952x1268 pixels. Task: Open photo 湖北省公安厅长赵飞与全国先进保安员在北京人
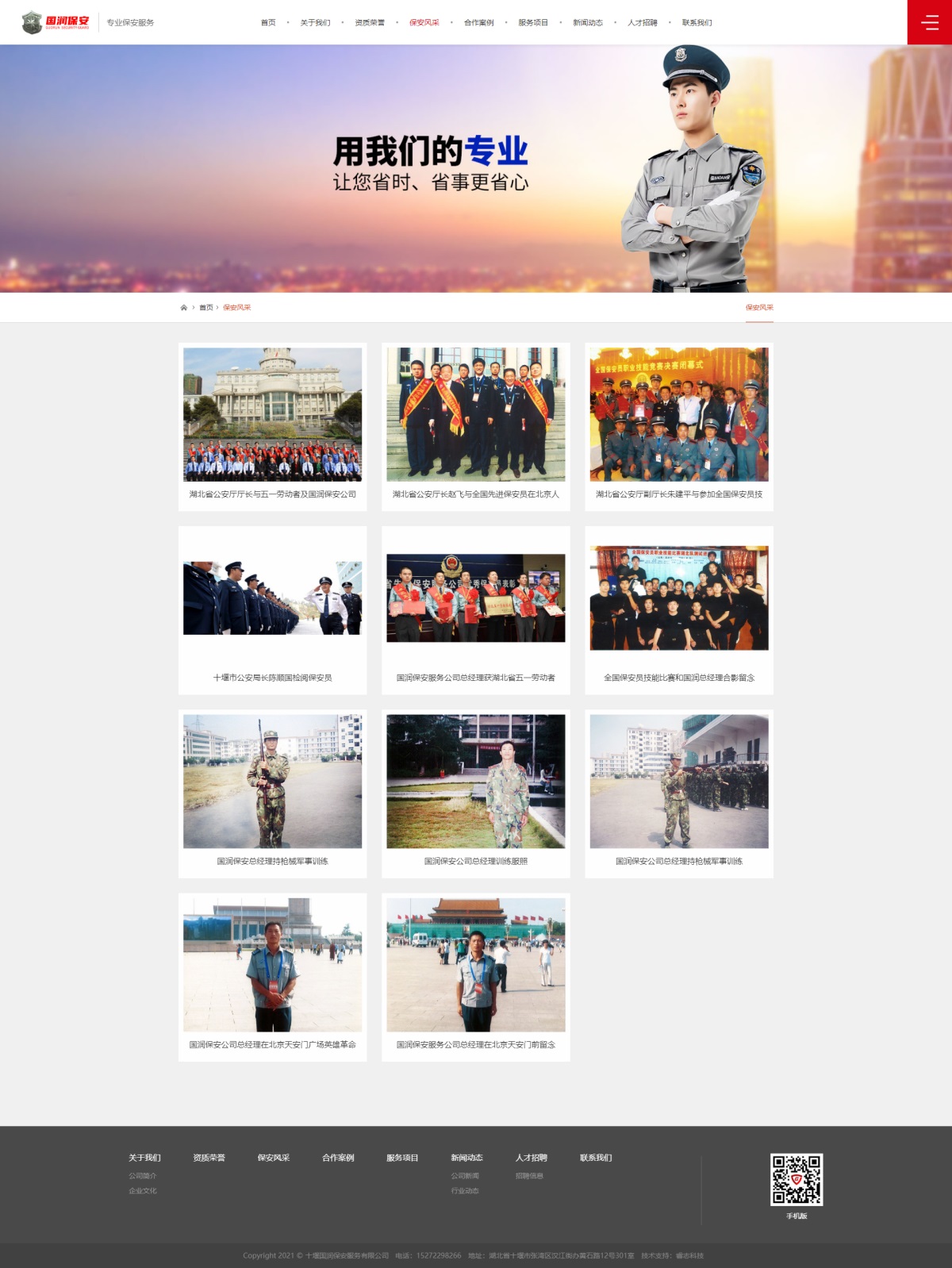[475, 415]
